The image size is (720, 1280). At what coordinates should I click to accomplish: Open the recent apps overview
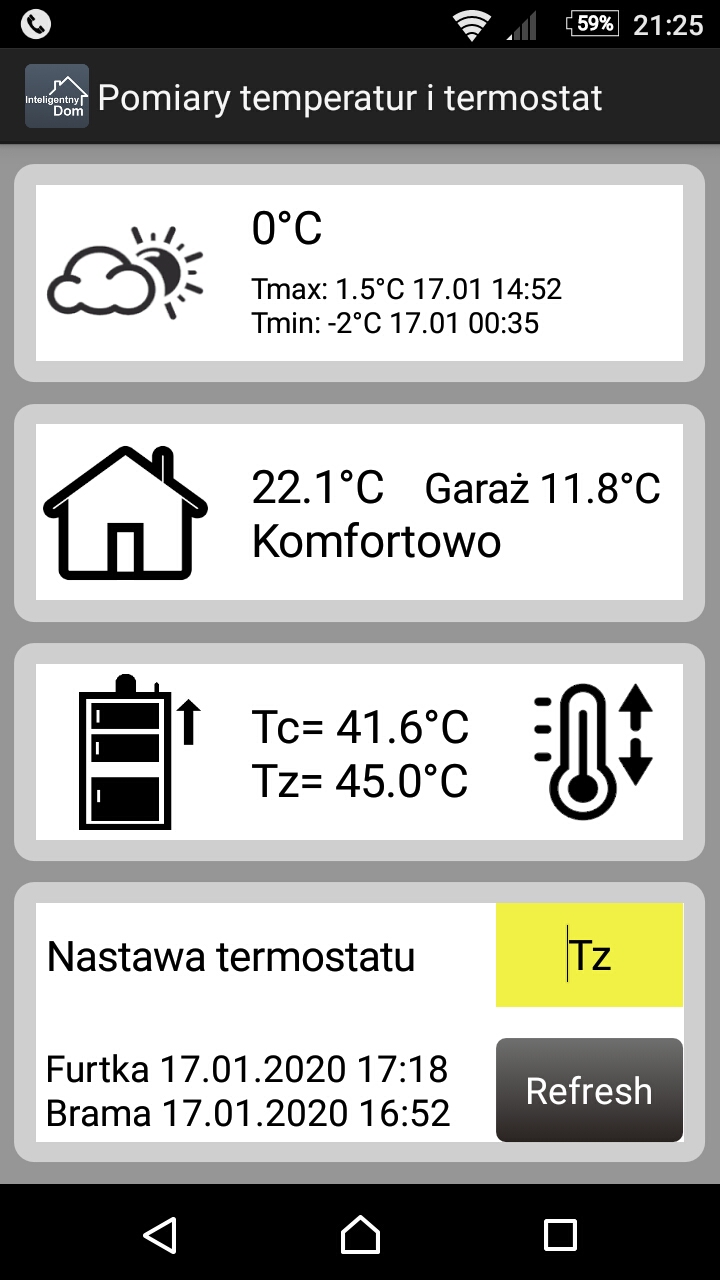[560, 1234]
